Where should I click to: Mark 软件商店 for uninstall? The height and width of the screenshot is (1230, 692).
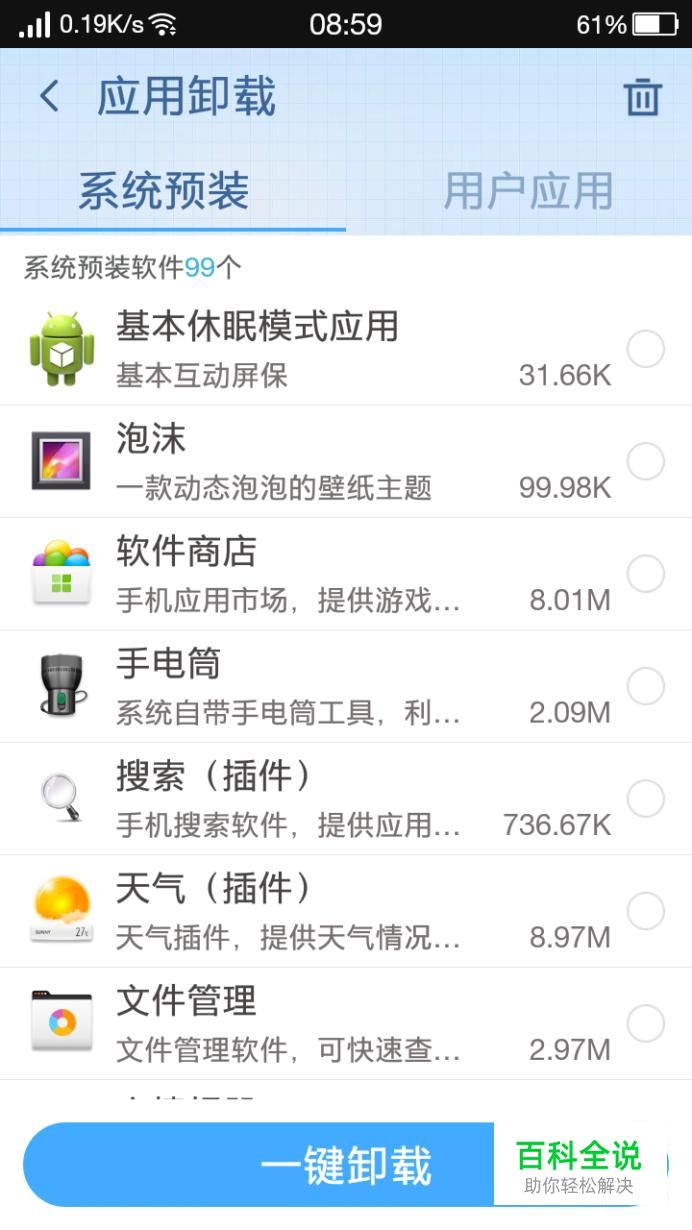[x=646, y=574]
